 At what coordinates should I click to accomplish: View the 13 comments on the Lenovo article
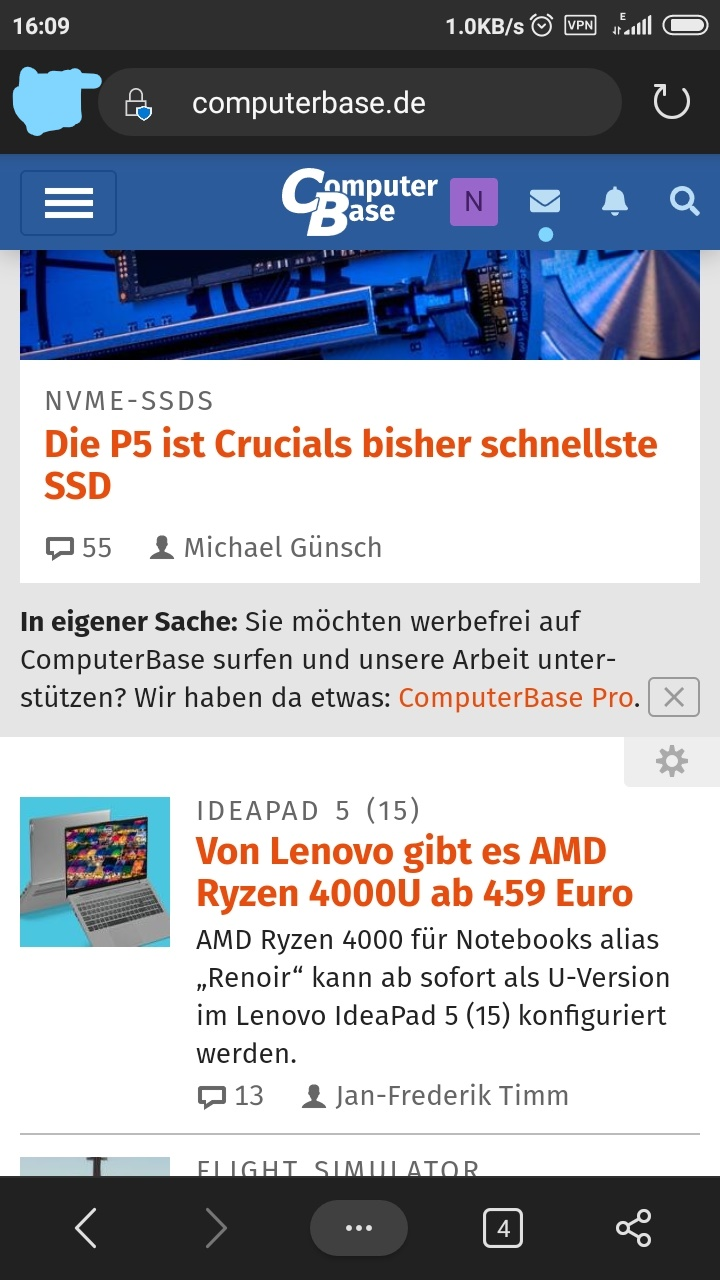(231, 1096)
